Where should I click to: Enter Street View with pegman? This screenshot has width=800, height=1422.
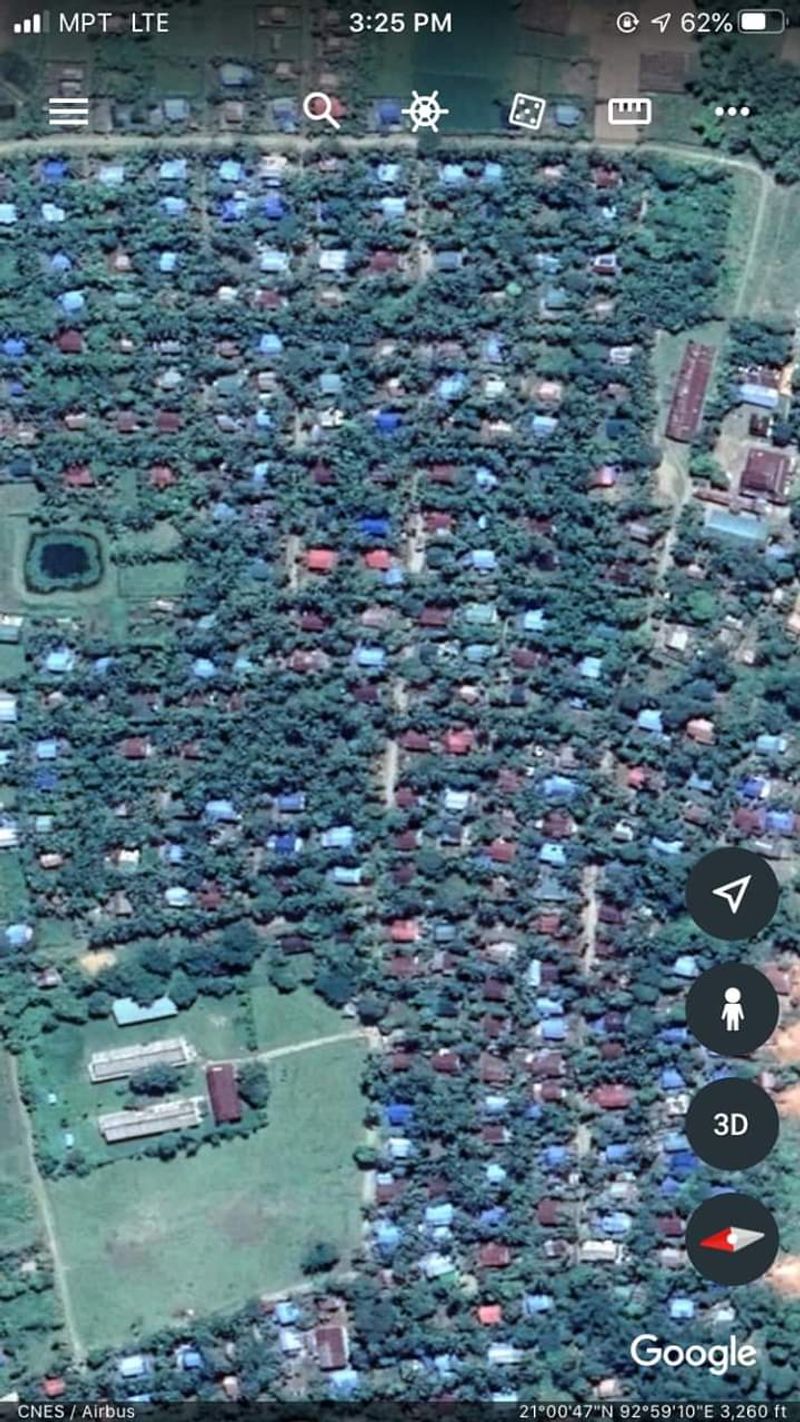[732, 1009]
